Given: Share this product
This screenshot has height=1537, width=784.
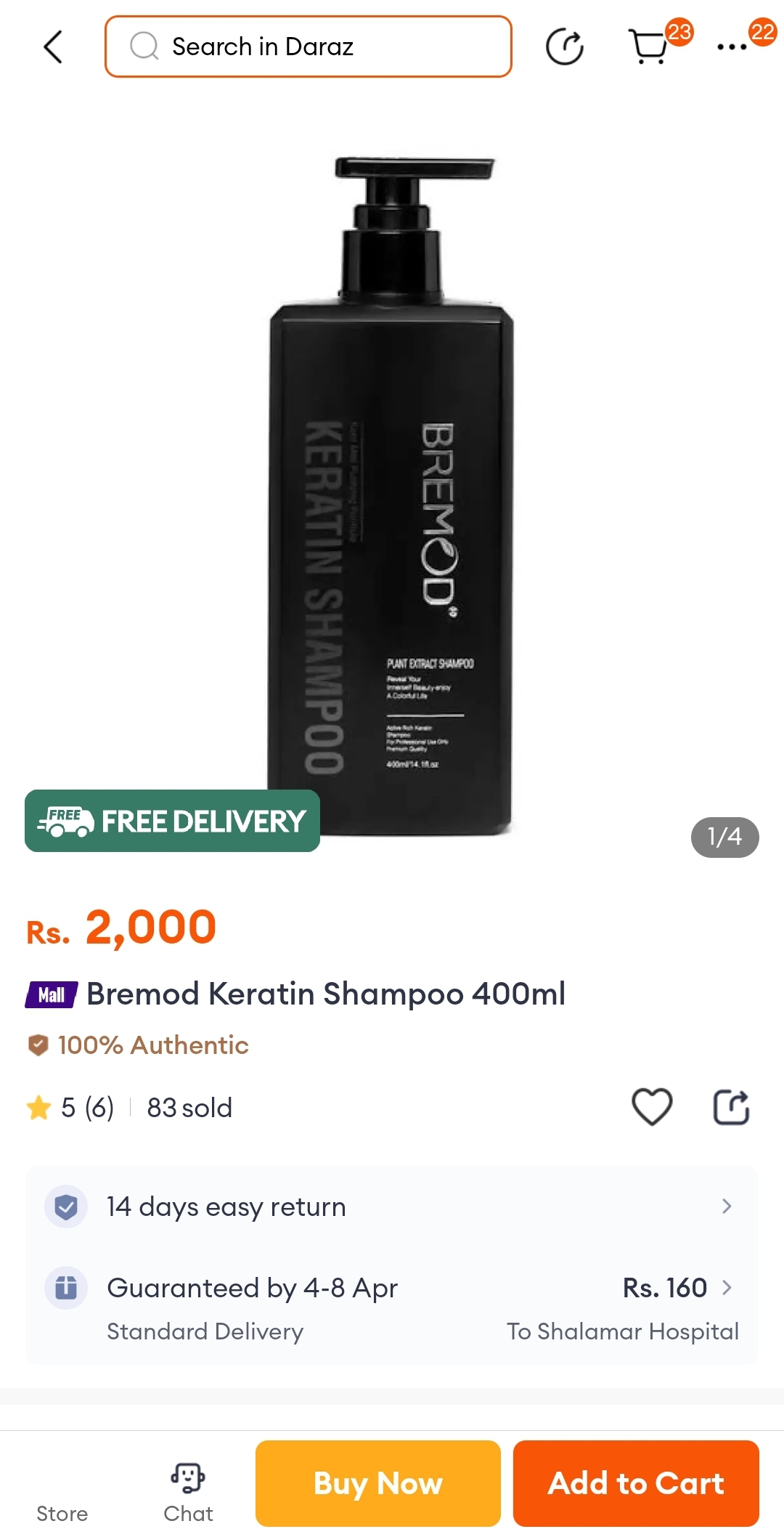Looking at the screenshot, I should click(731, 1107).
